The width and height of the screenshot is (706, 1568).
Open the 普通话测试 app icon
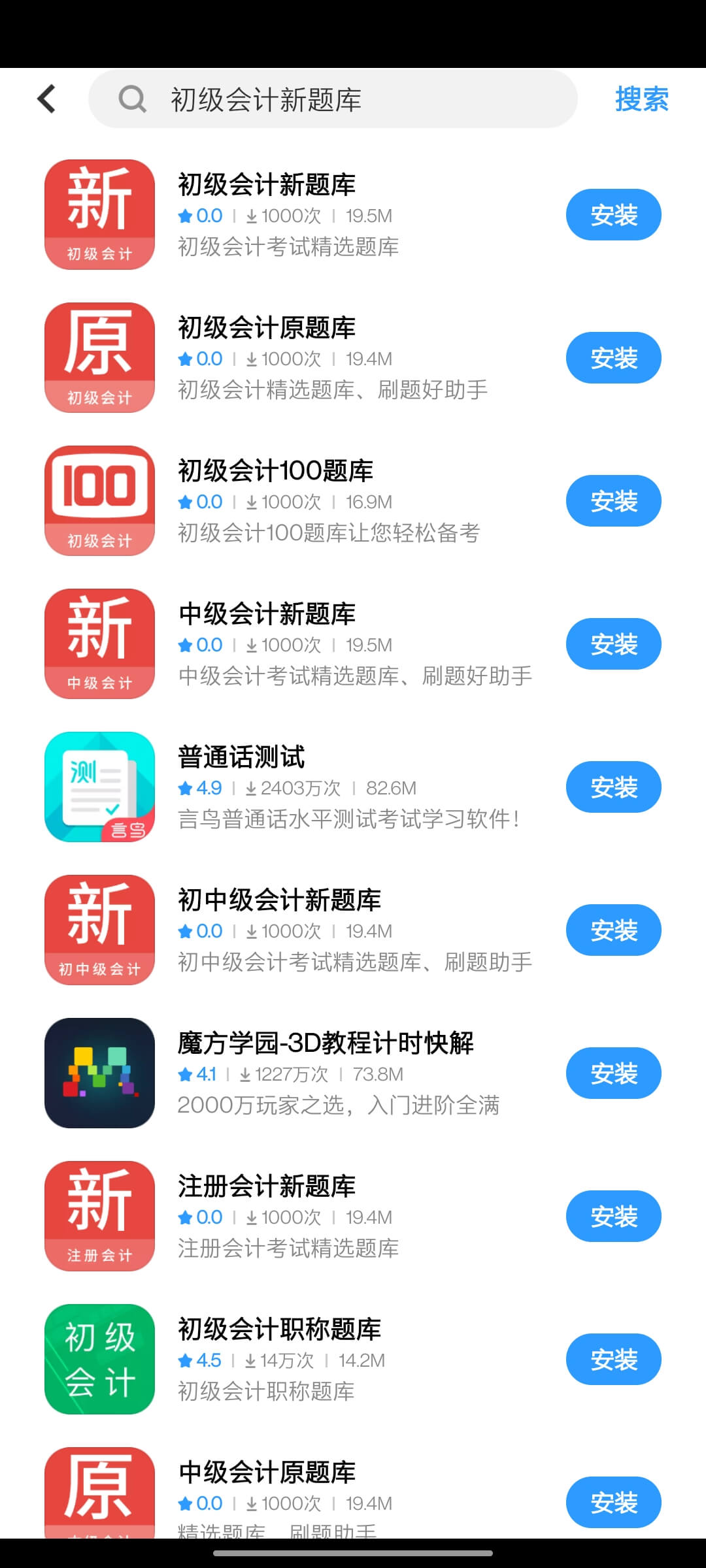point(99,786)
